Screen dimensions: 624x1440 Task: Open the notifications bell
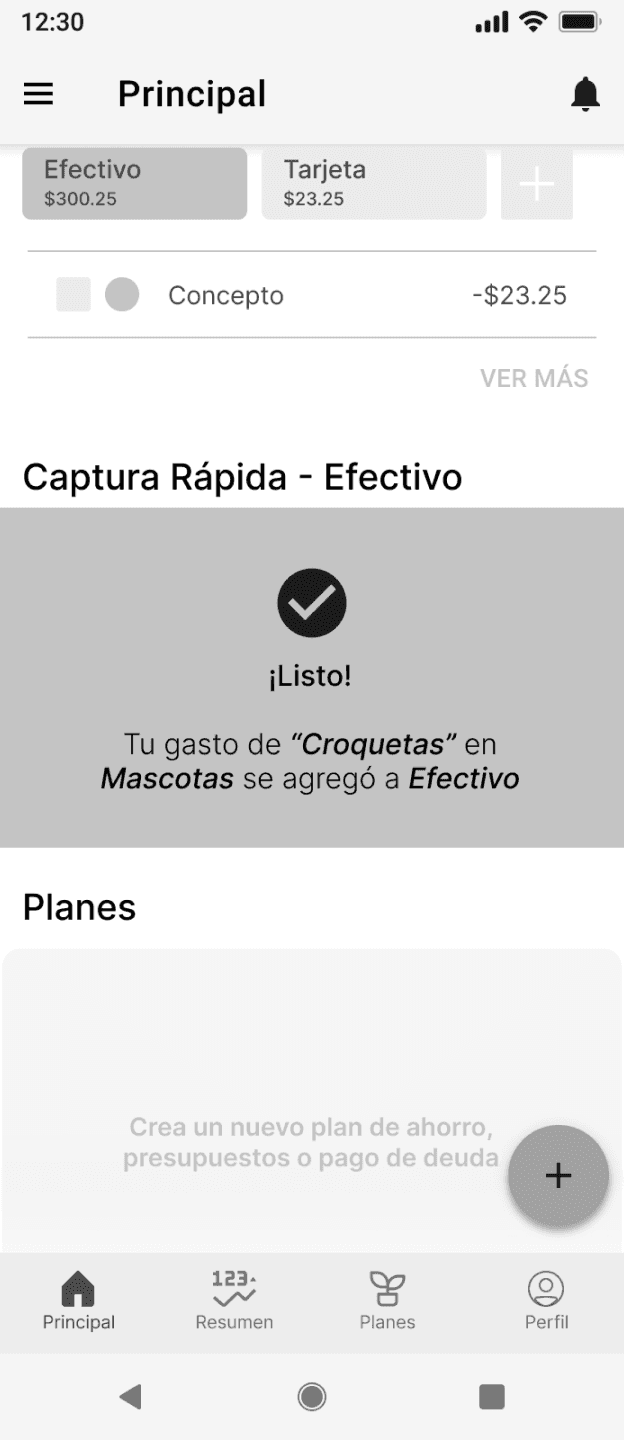[585, 94]
